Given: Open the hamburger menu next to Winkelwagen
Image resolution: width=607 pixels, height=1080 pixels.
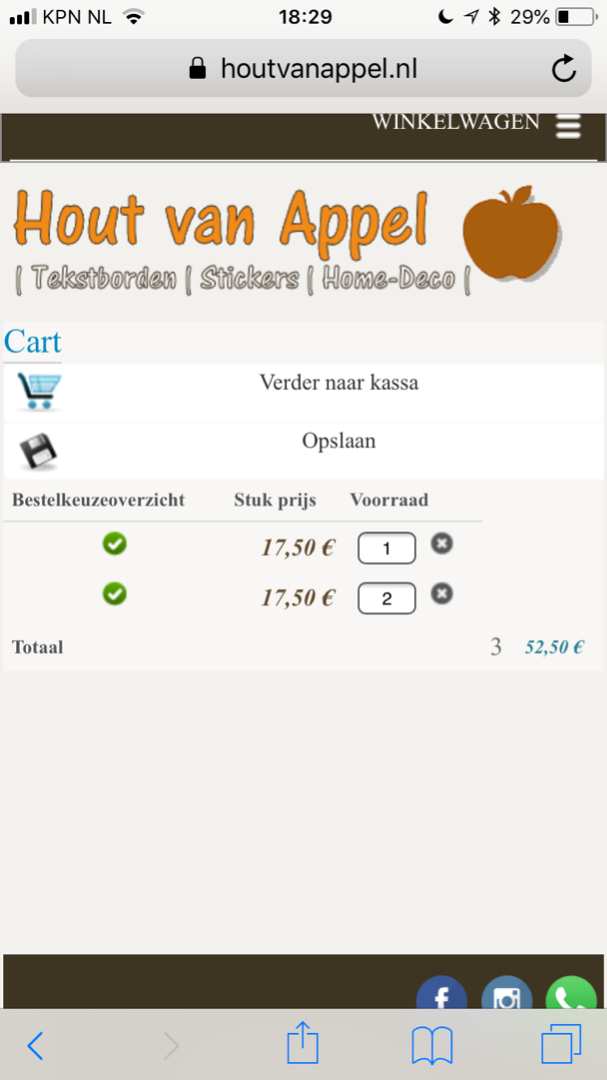Looking at the screenshot, I should point(568,126).
